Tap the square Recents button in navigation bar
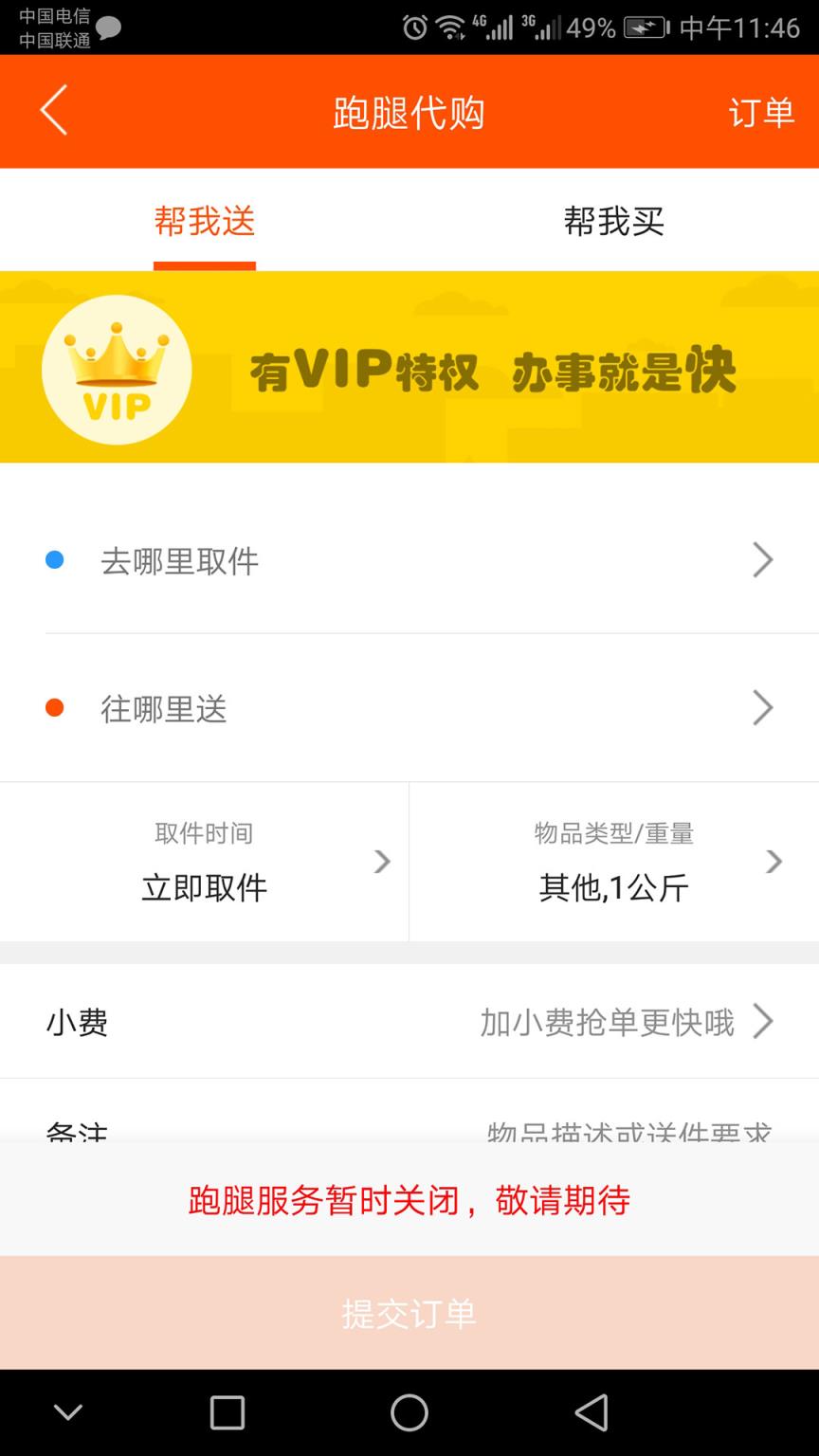This screenshot has height=1456, width=819. [227, 1412]
